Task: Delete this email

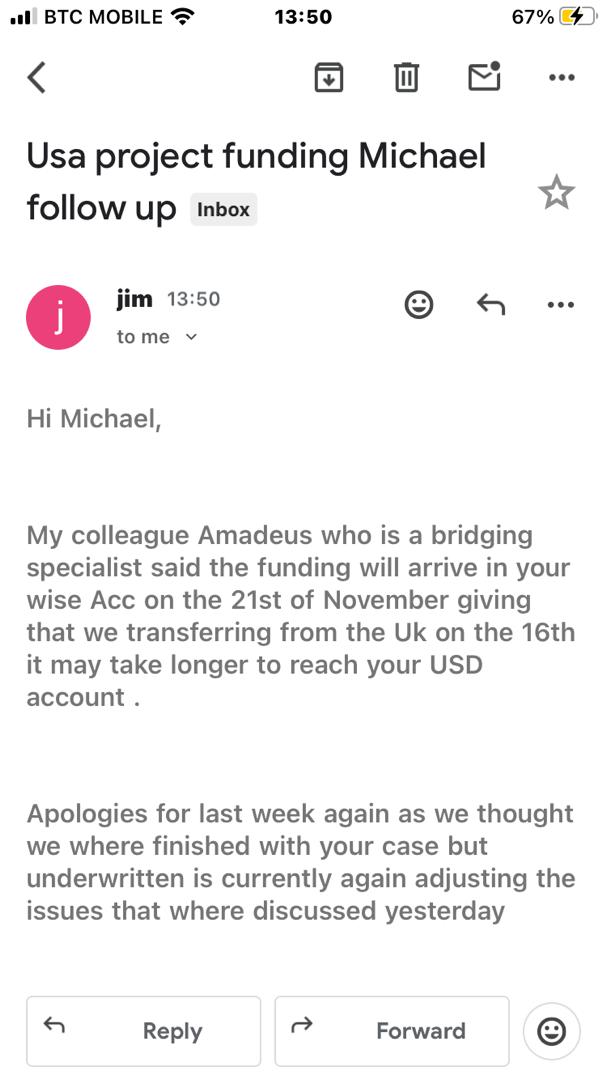Action: 406,77
